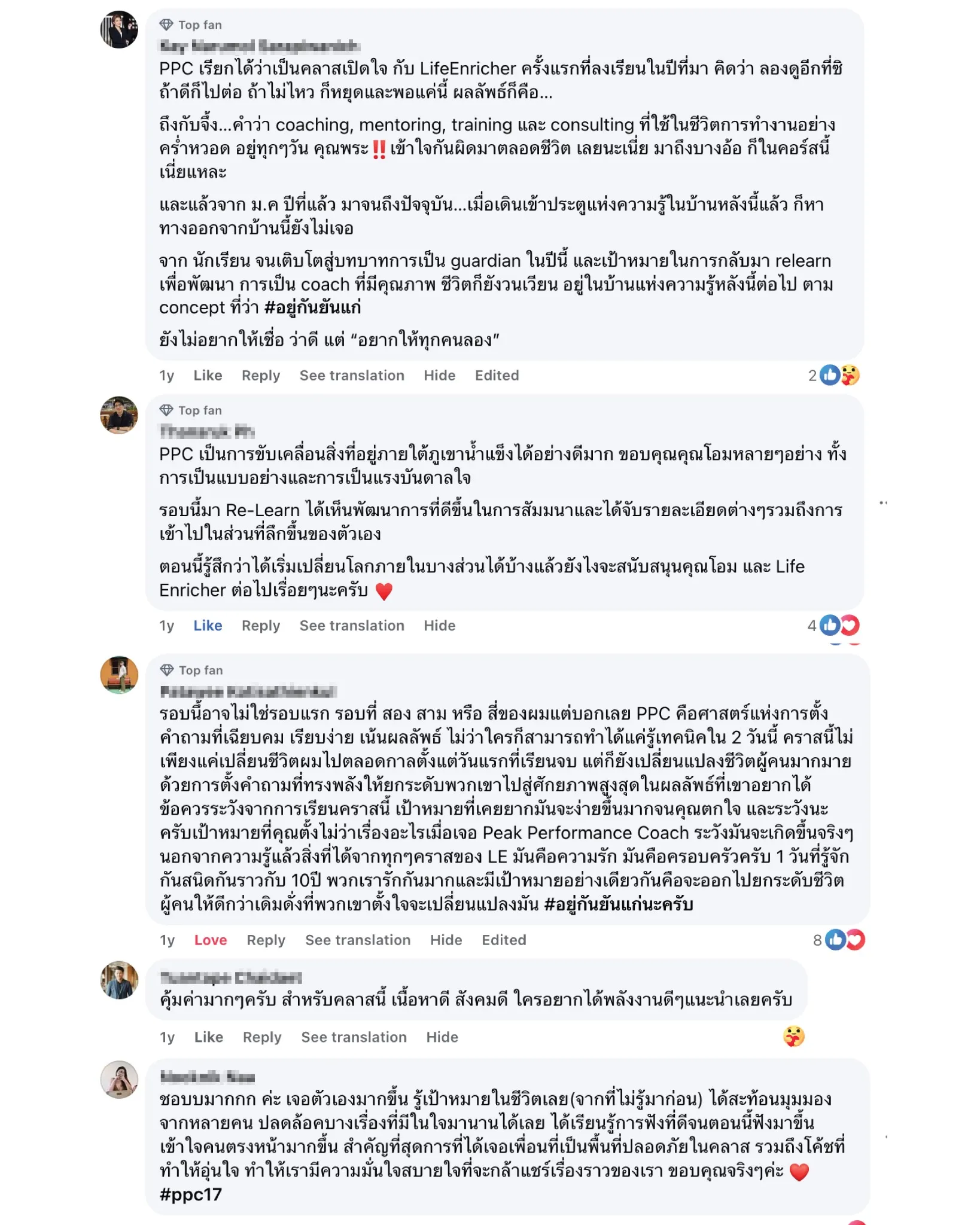See translation of the Re-Learn comment

(351, 625)
